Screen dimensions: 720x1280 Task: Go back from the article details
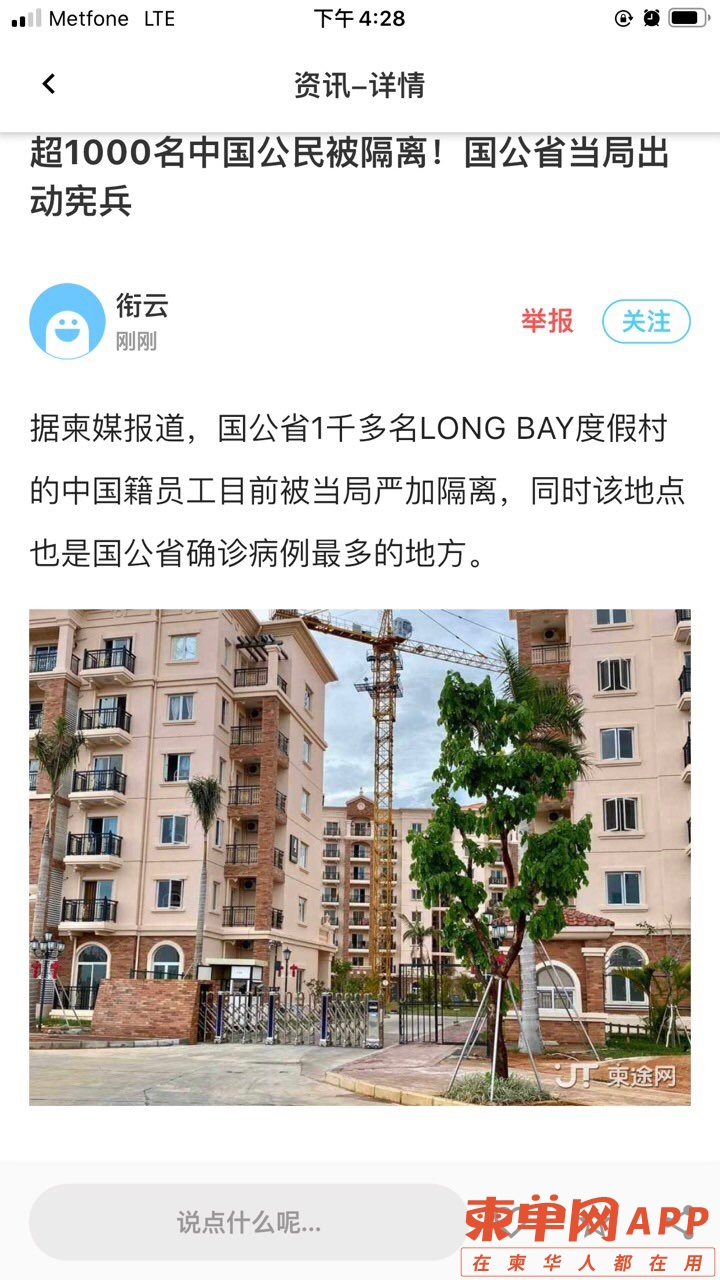tap(48, 84)
